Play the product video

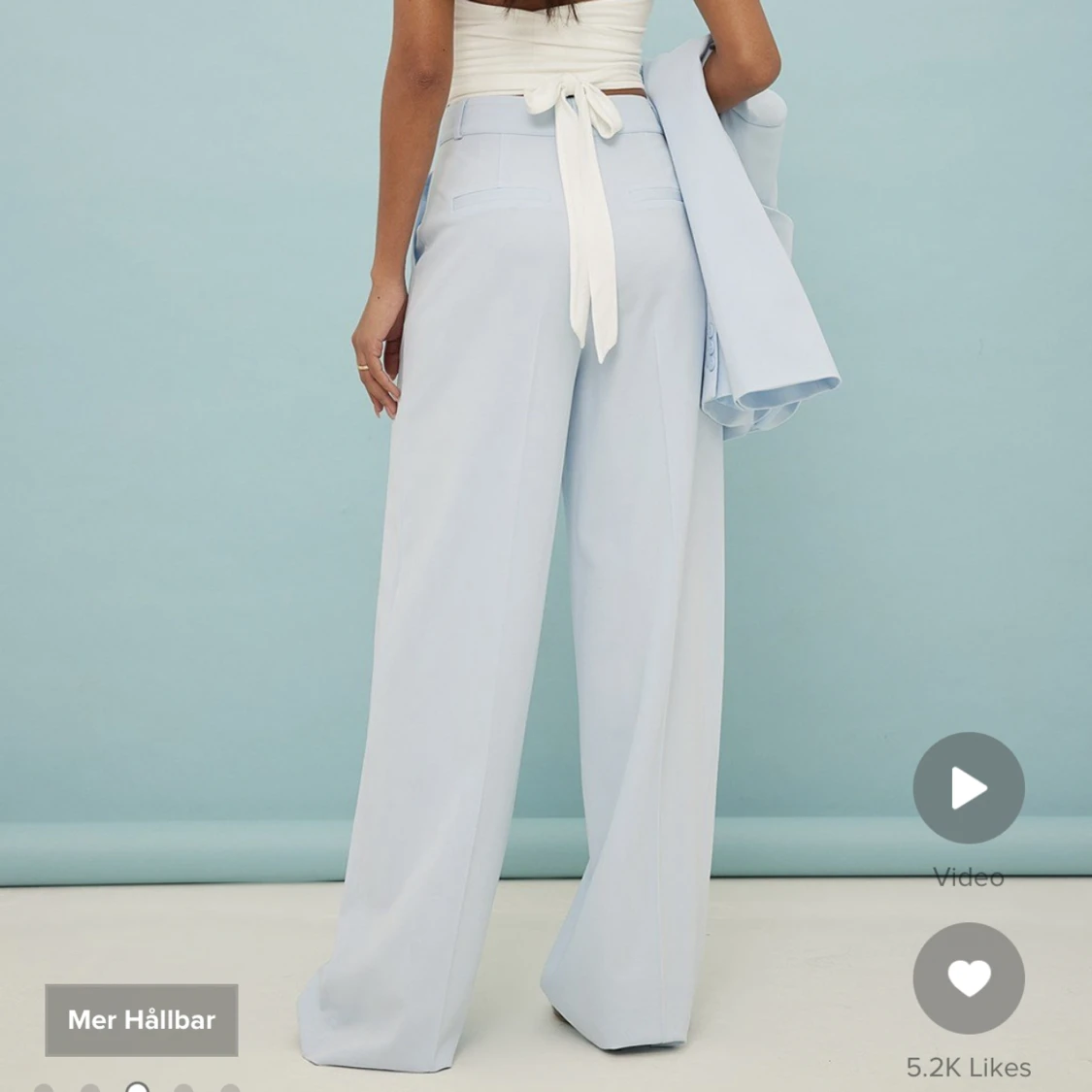pos(968,787)
